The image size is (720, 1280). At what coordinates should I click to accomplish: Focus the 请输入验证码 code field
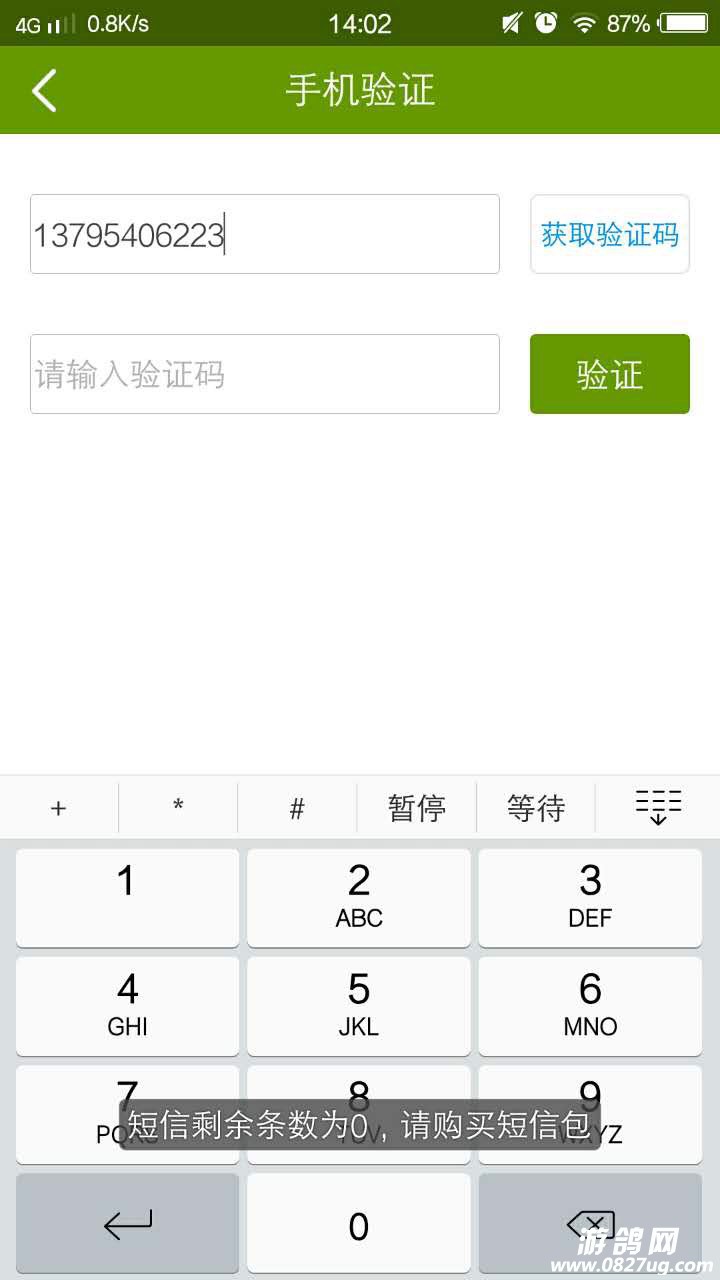pyautogui.click(x=264, y=374)
